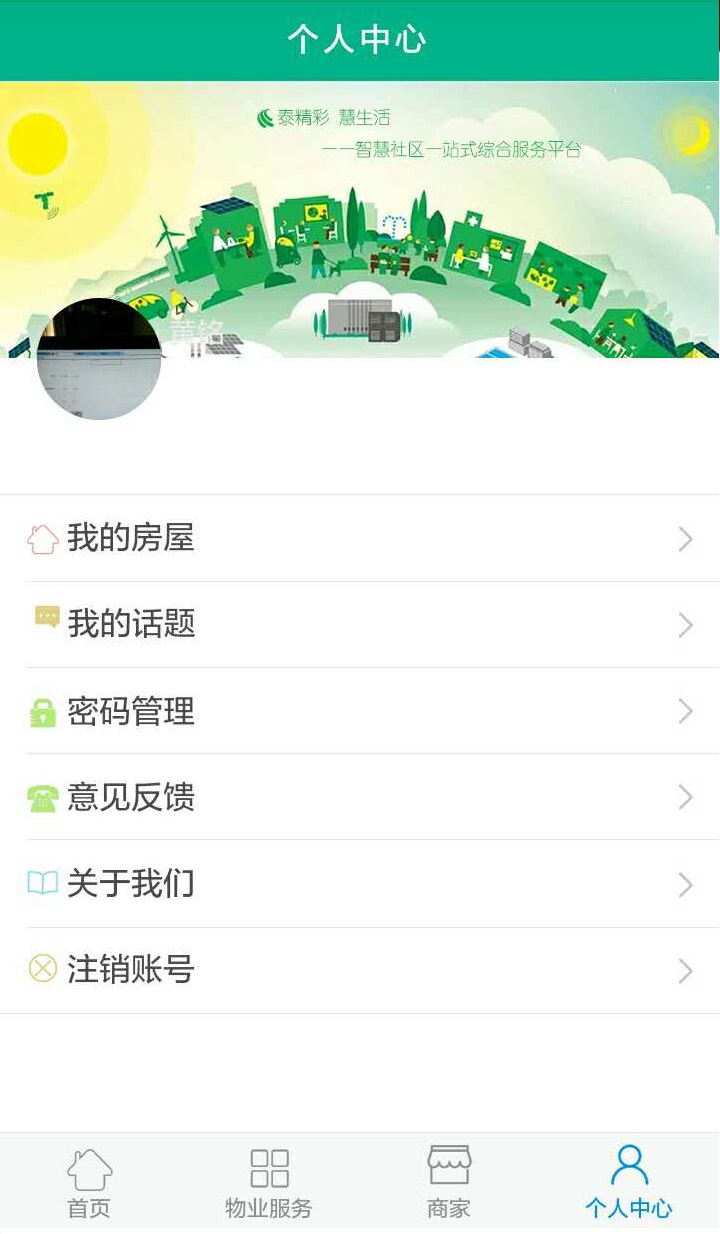Click the person icon above 个人中心
Image resolution: width=720 pixels, height=1234 pixels.
pyautogui.click(x=628, y=1163)
